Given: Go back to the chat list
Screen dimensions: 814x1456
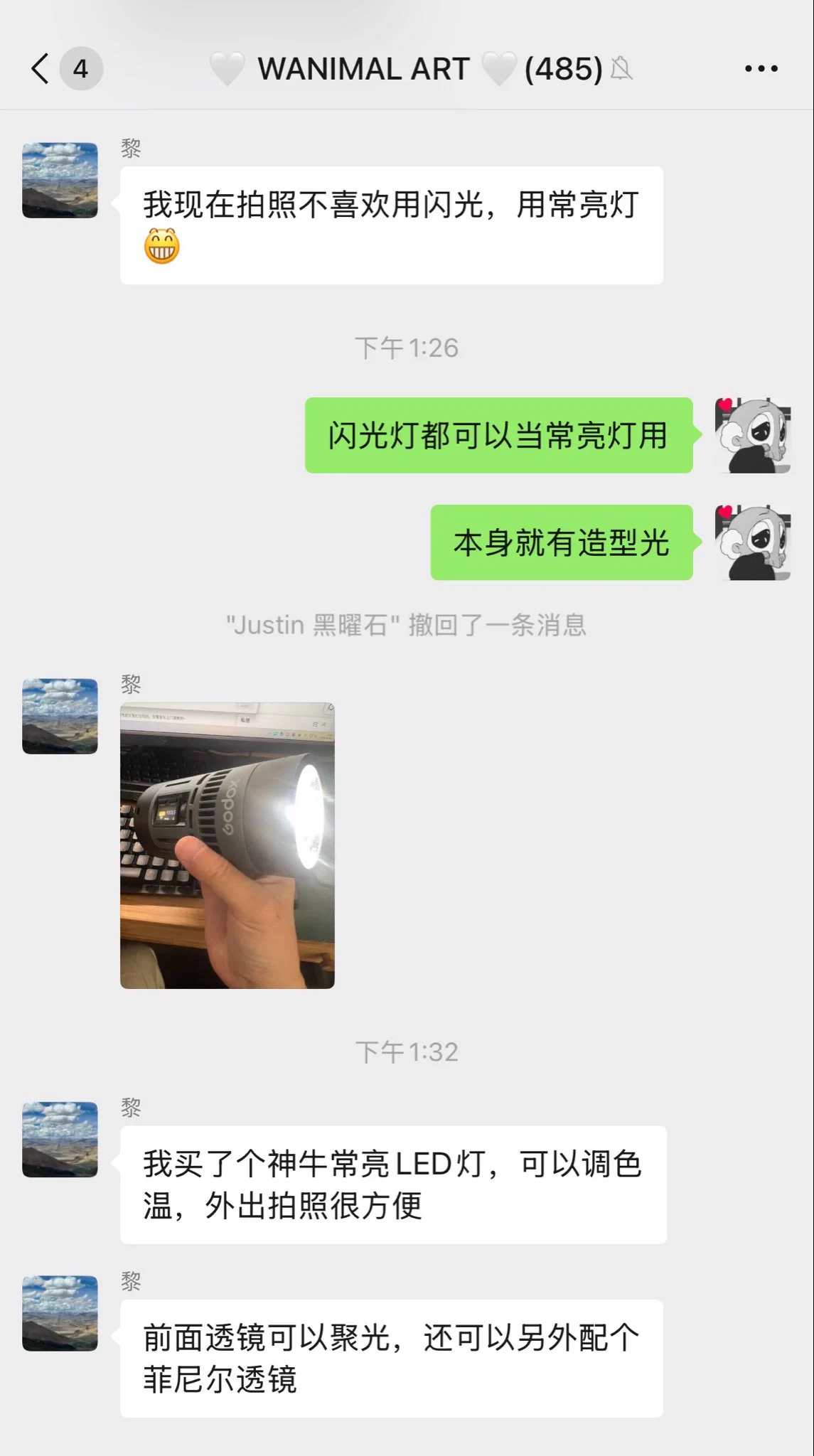Looking at the screenshot, I should point(41,69).
